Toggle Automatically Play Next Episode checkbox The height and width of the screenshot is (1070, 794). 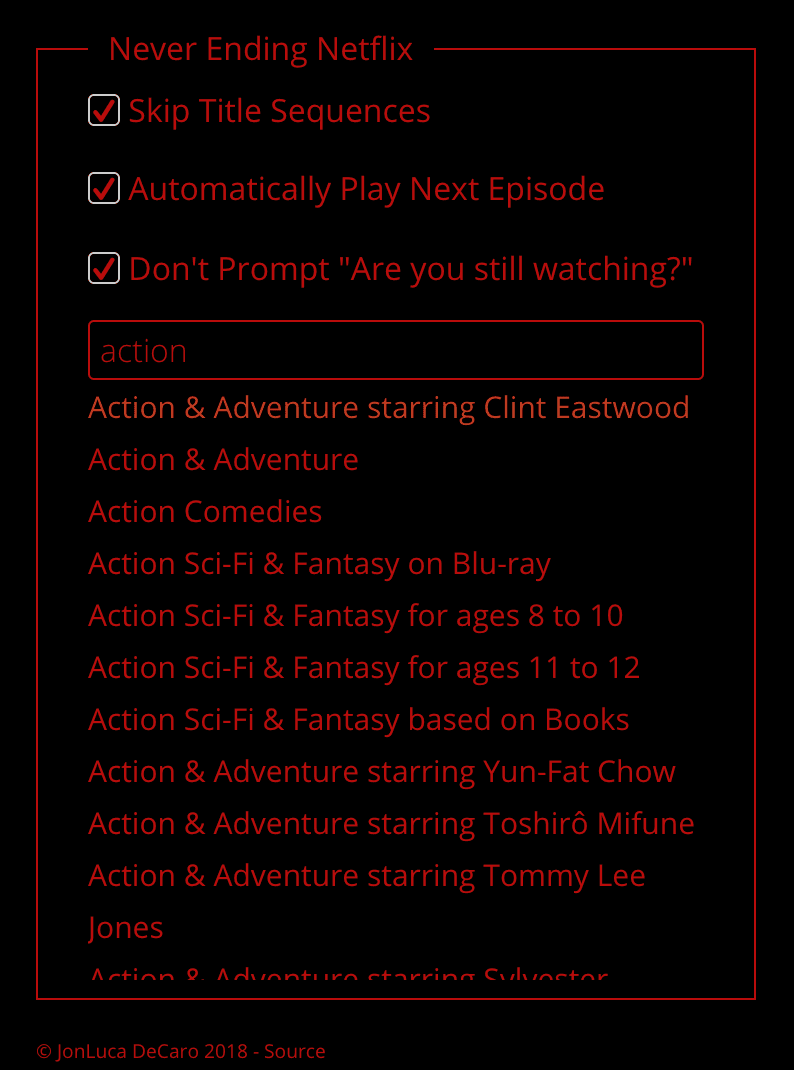[x=104, y=189]
